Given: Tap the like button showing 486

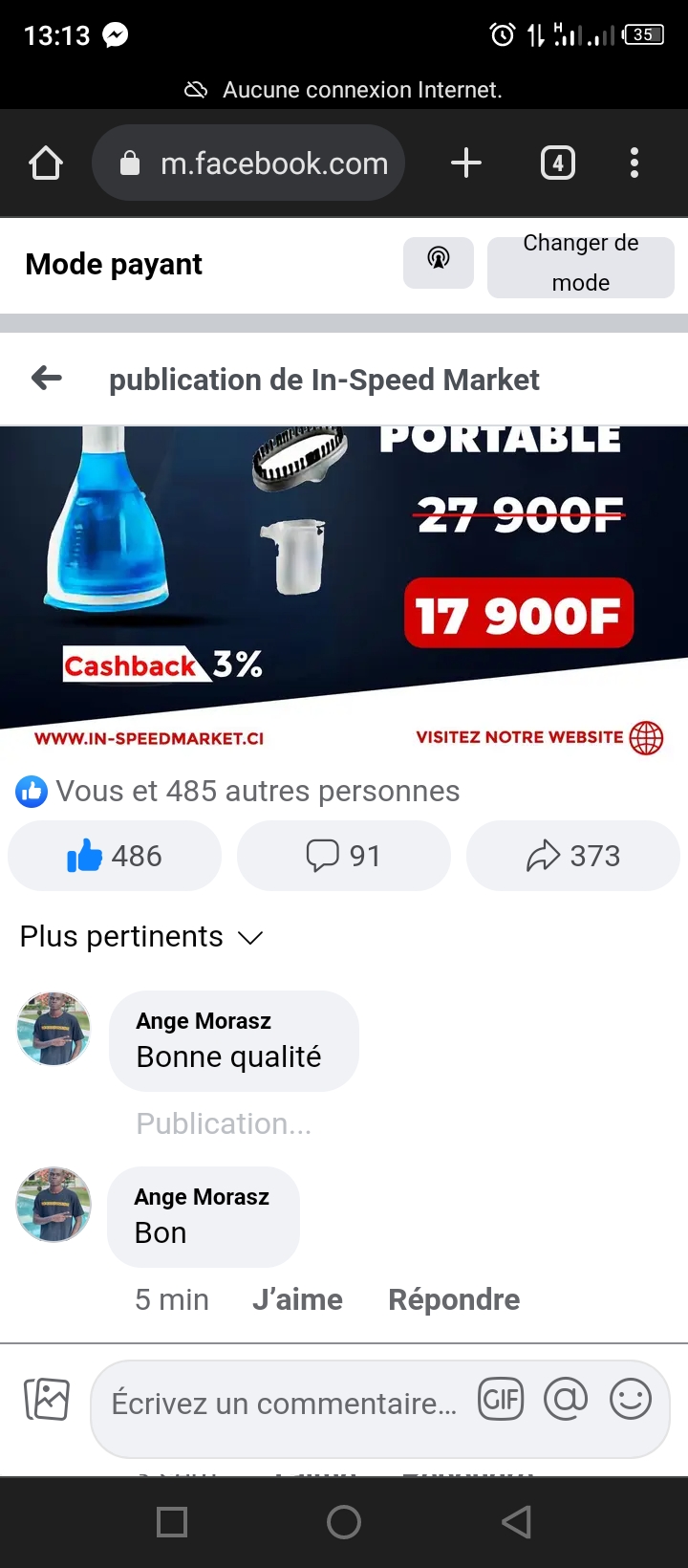Looking at the screenshot, I should (115, 856).
